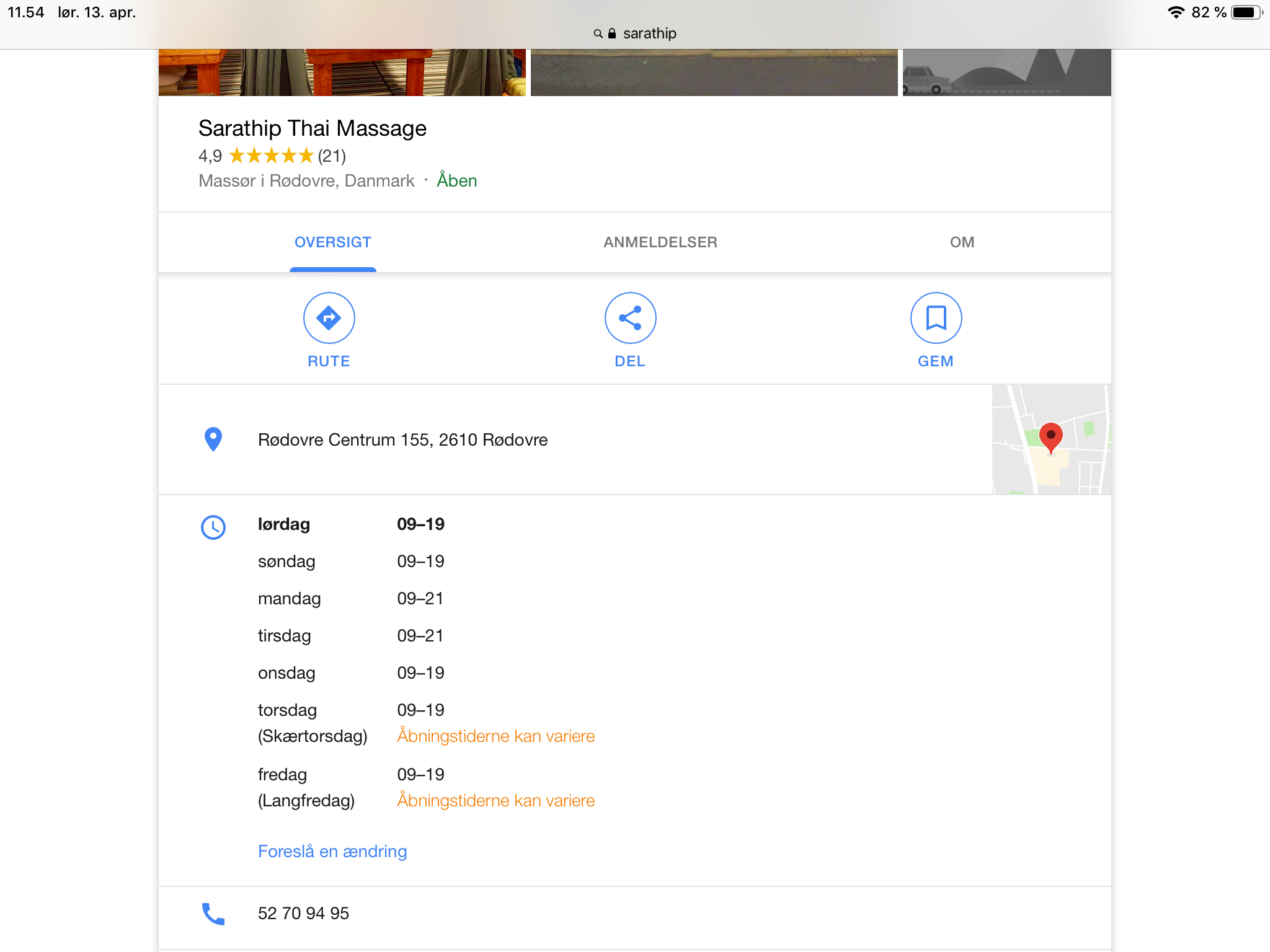
Task: Open the small map thumbnail
Action: tap(1050, 439)
